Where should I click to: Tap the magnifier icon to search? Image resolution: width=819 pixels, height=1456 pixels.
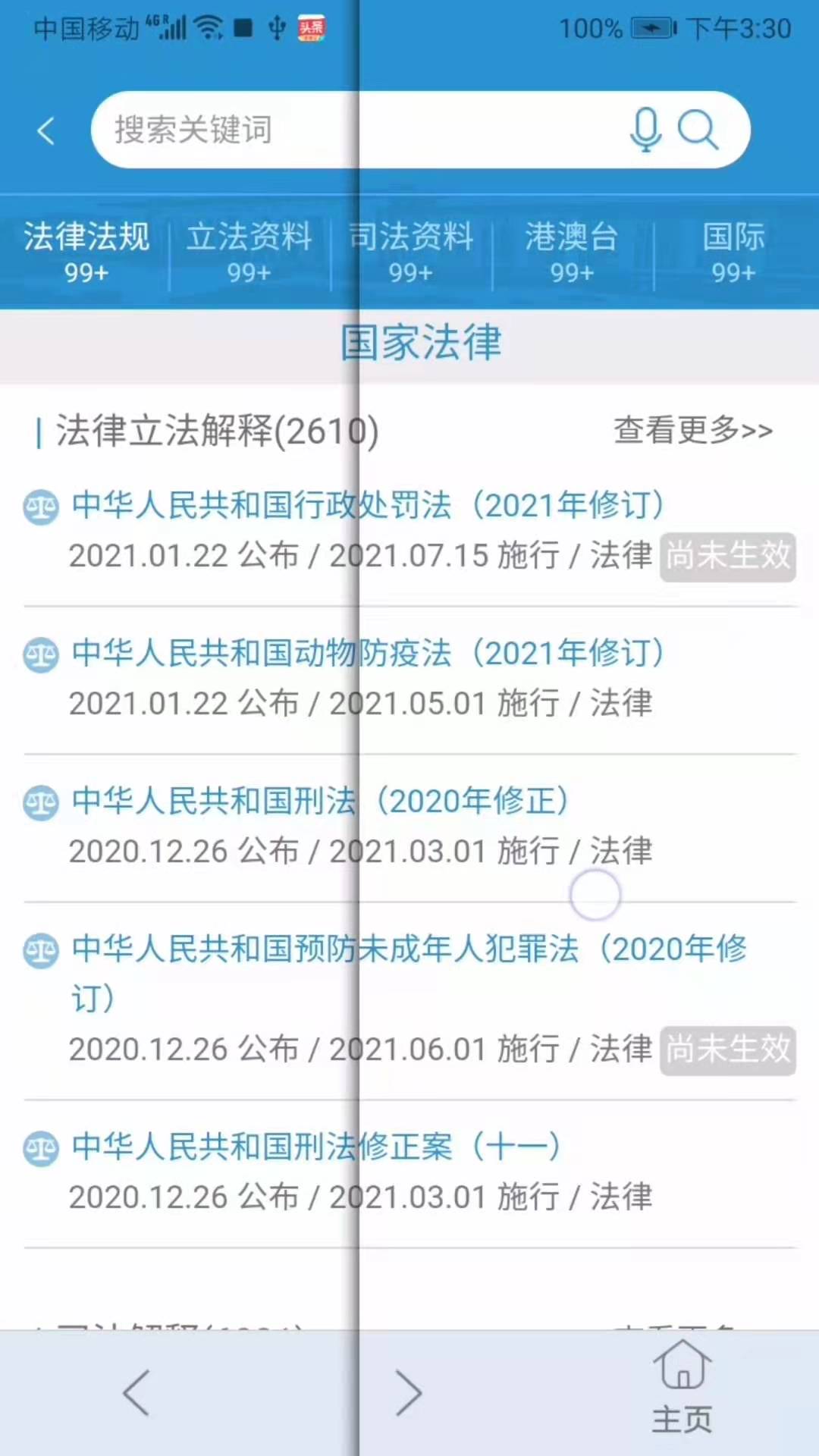click(x=699, y=130)
